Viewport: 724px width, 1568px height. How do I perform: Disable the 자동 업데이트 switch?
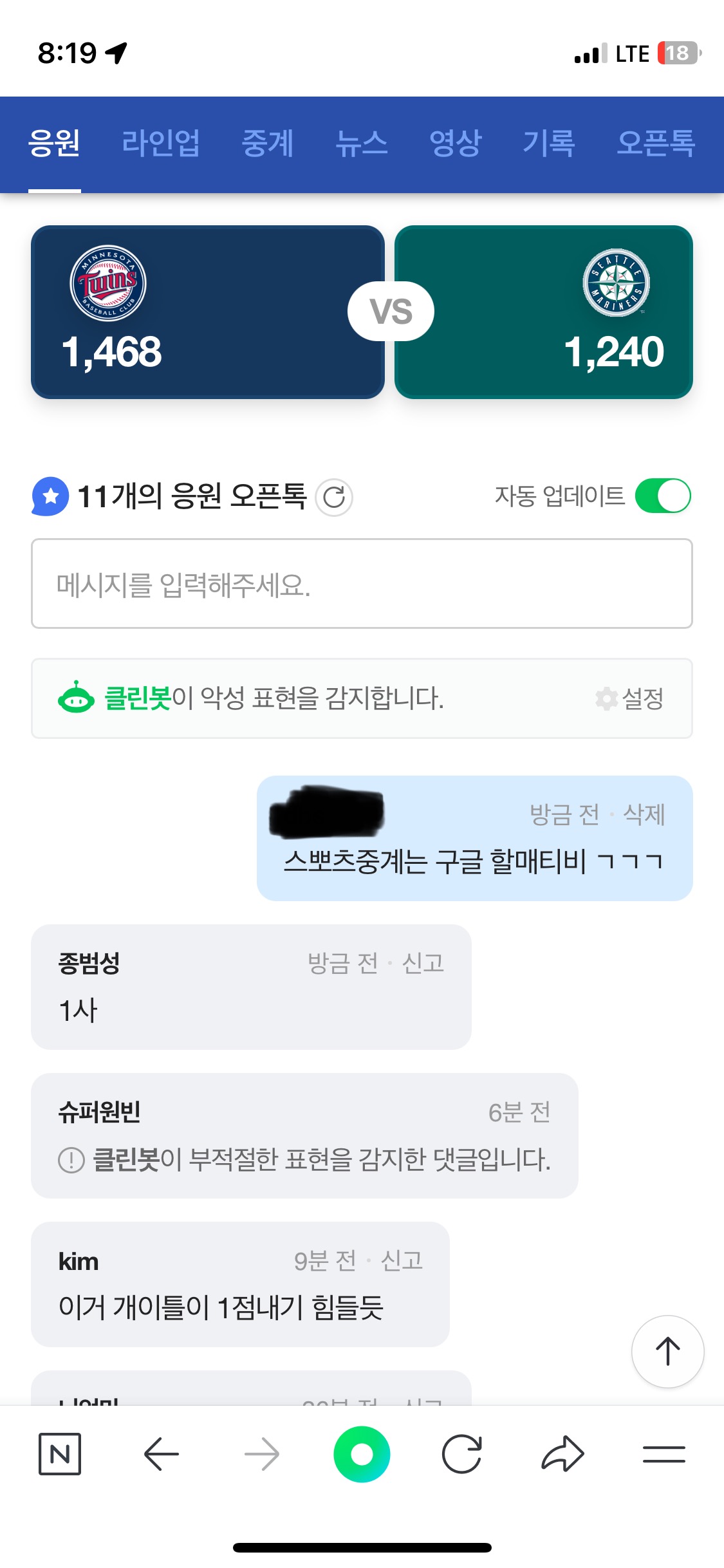[x=663, y=496]
